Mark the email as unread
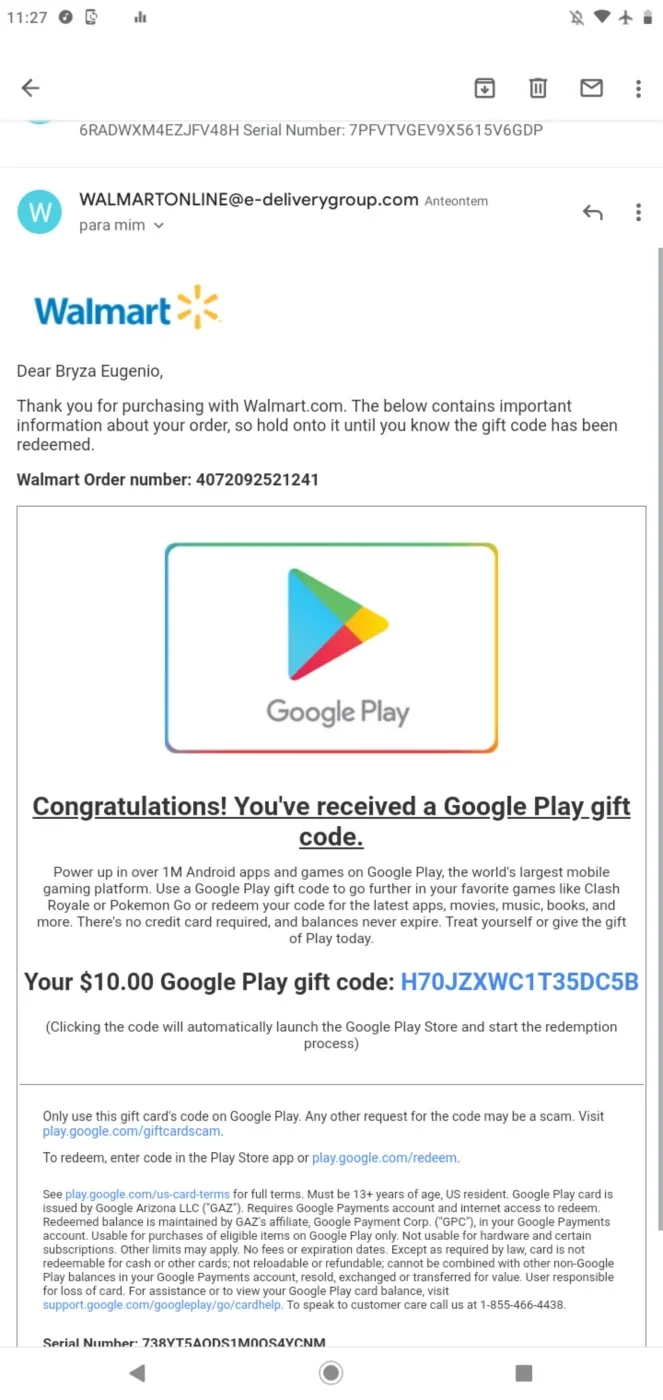Image resolution: width=663 pixels, height=1400 pixels. [x=592, y=88]
